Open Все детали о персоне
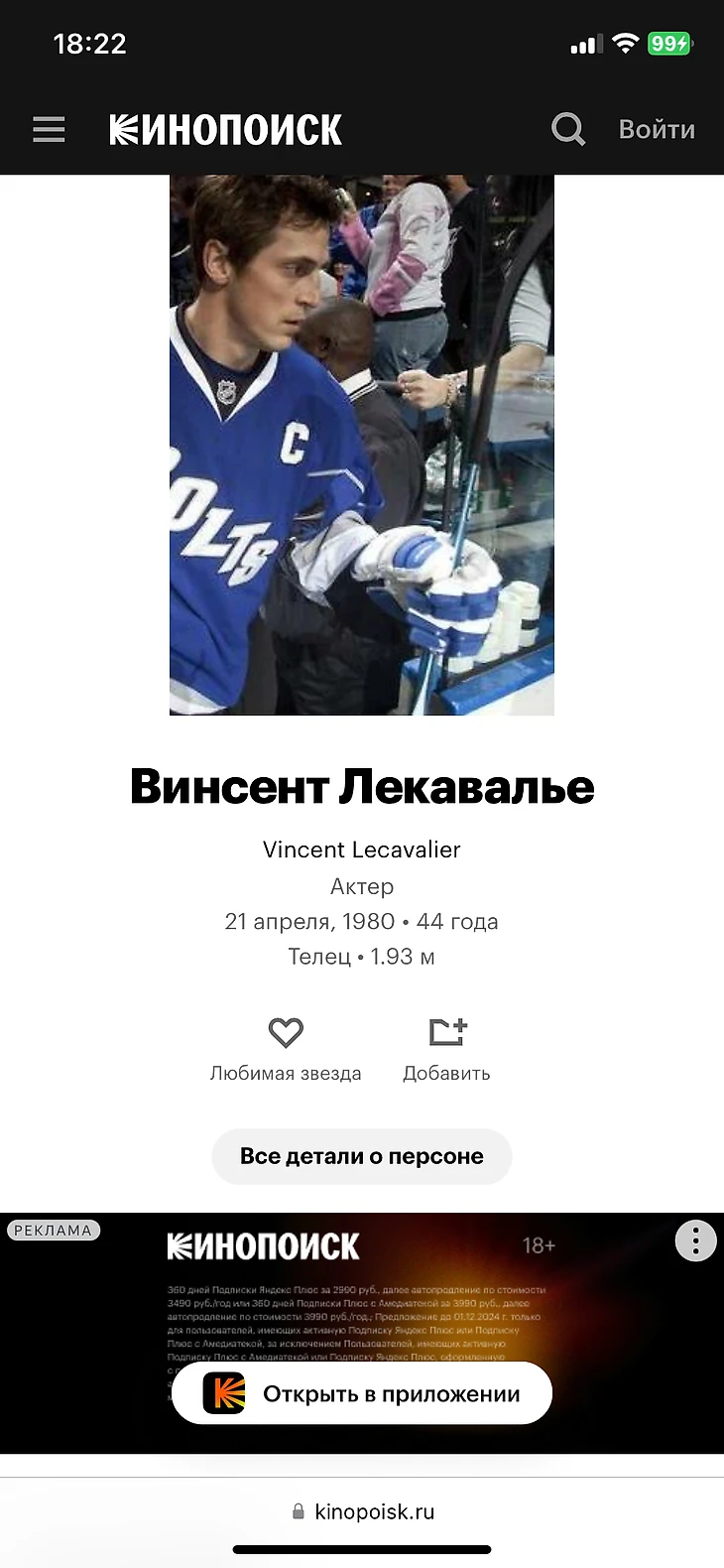This screenshot has height=1568, width=724. pyautogui.click(x=361, y=1156)
